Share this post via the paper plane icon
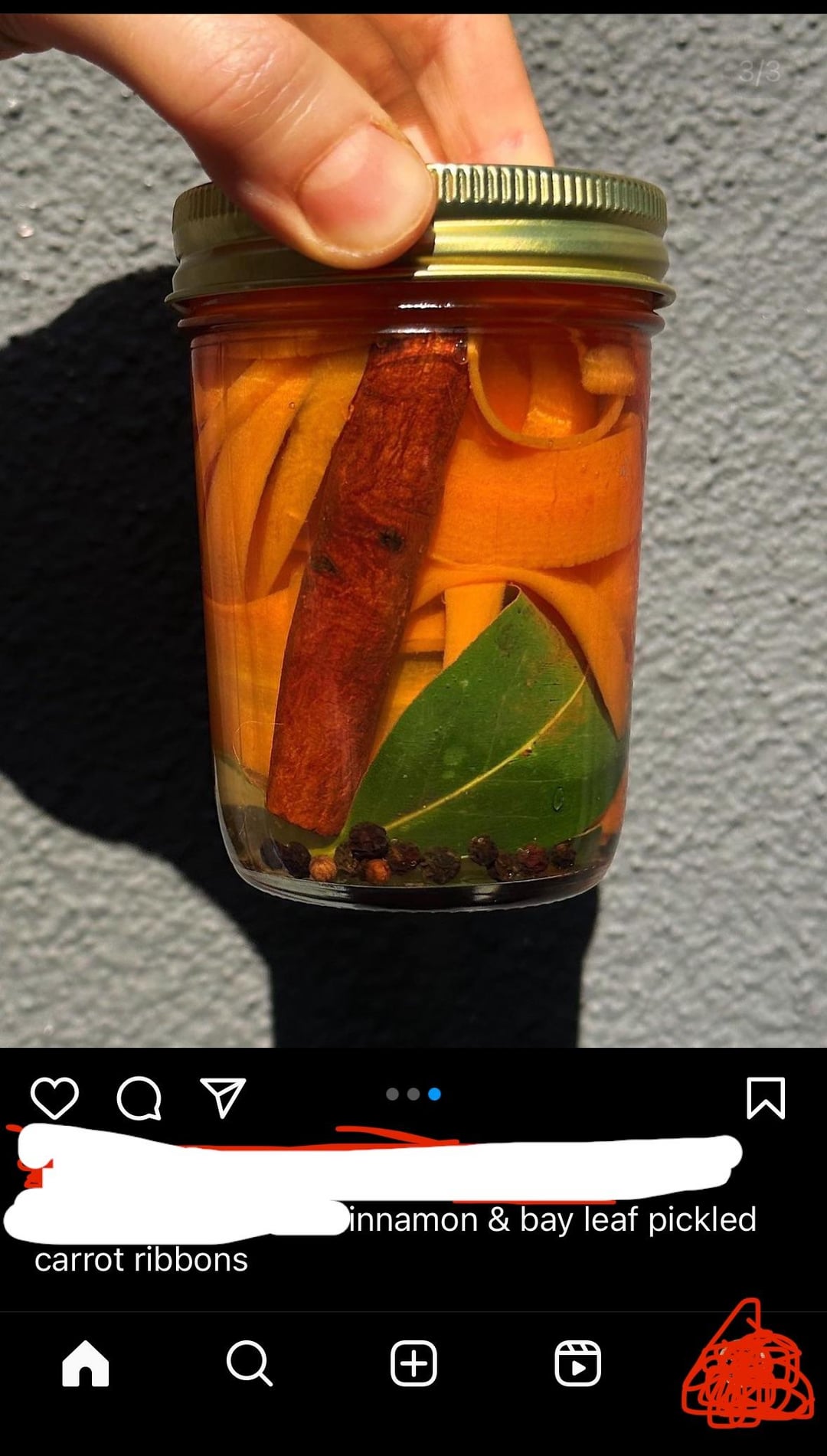The height and width of the screenshot is (1456, 827). (x=222, y=1098)
